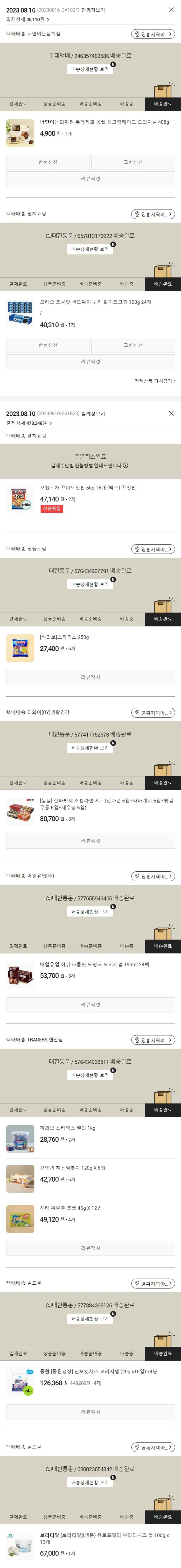Open store location chip for 디와이(DY)생활건강
This screenshot has height=1568, width=181.
[x=153, y=713]
